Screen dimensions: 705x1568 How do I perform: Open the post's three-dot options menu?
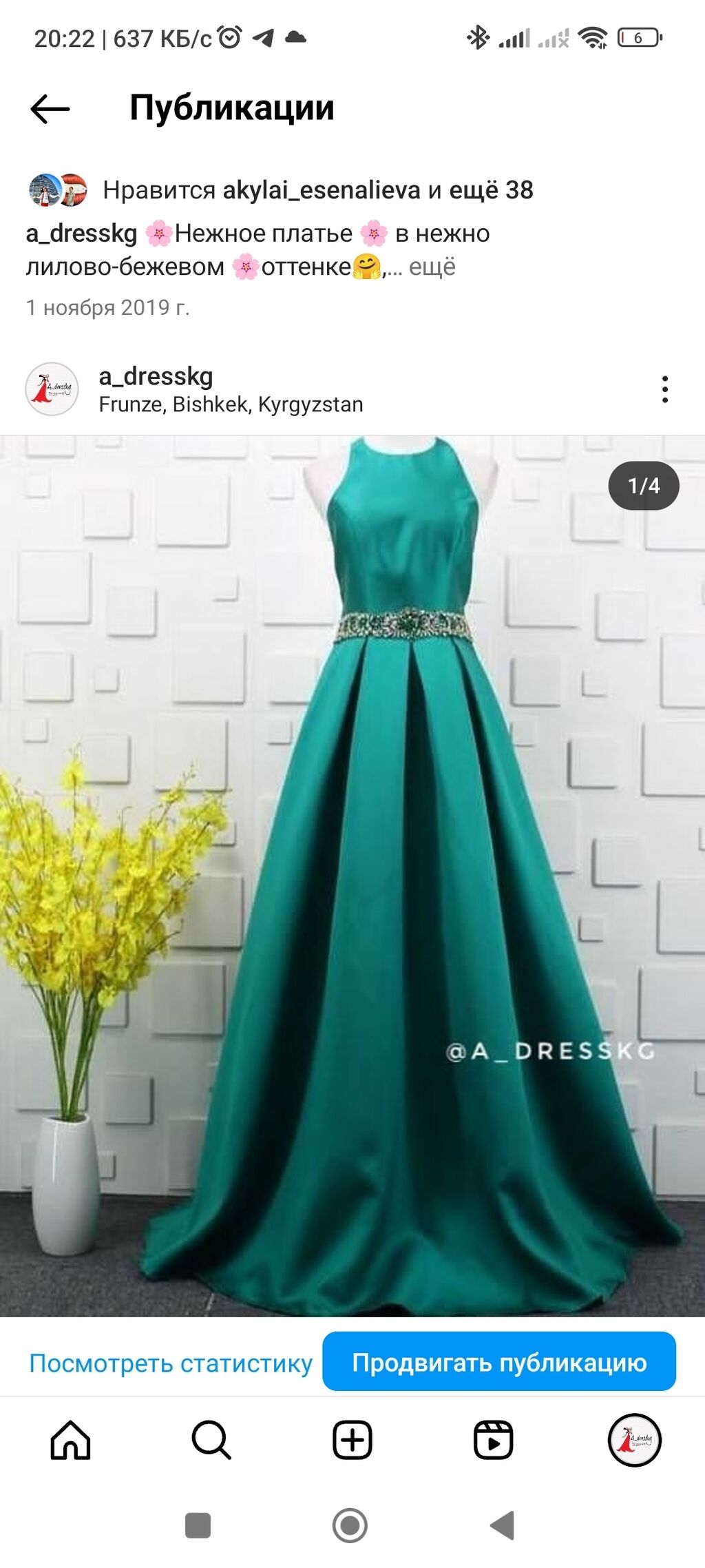tap(664, 389)
